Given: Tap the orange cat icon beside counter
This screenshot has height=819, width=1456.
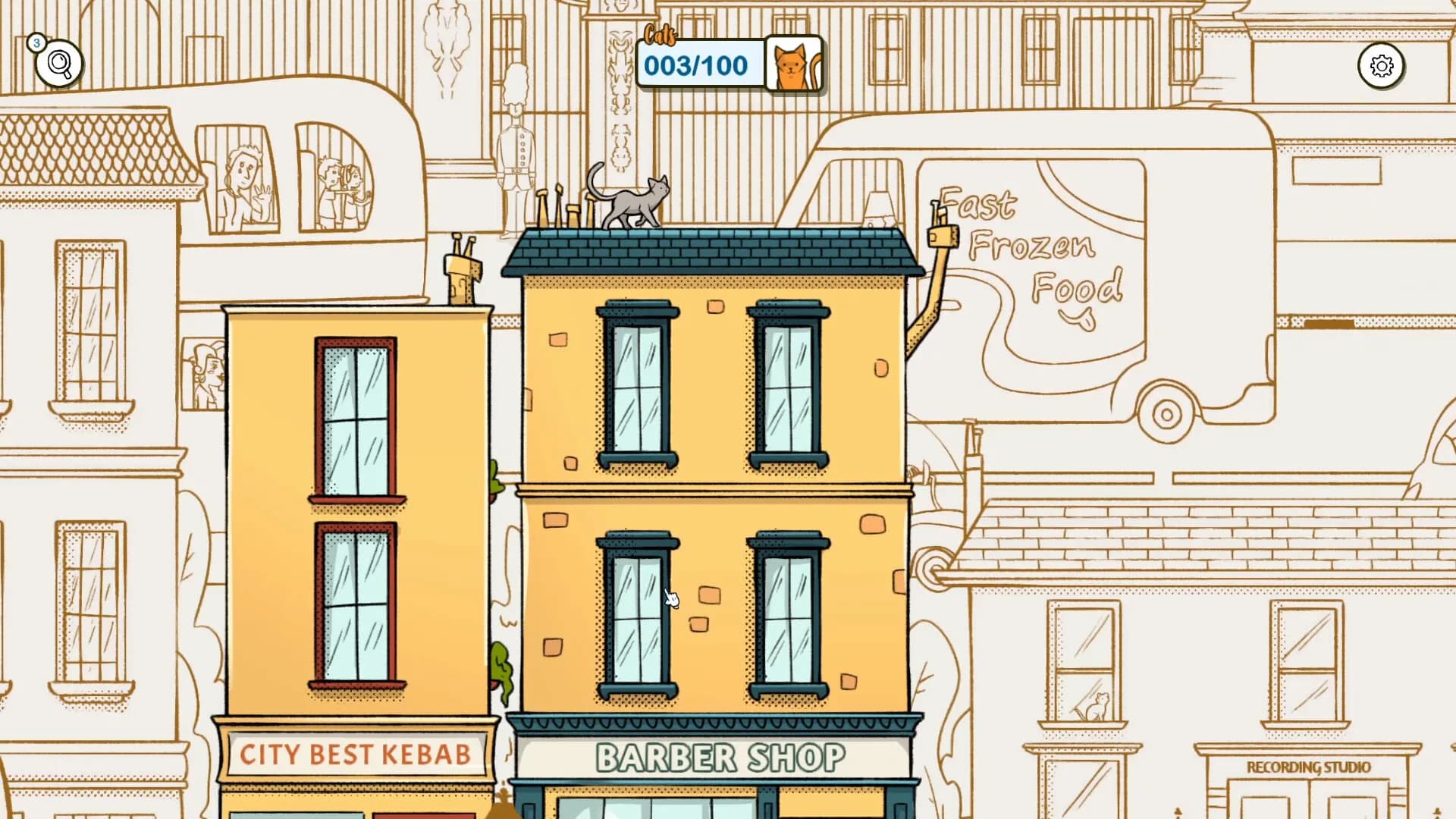Looking at the screenshot, I should 793,65.
